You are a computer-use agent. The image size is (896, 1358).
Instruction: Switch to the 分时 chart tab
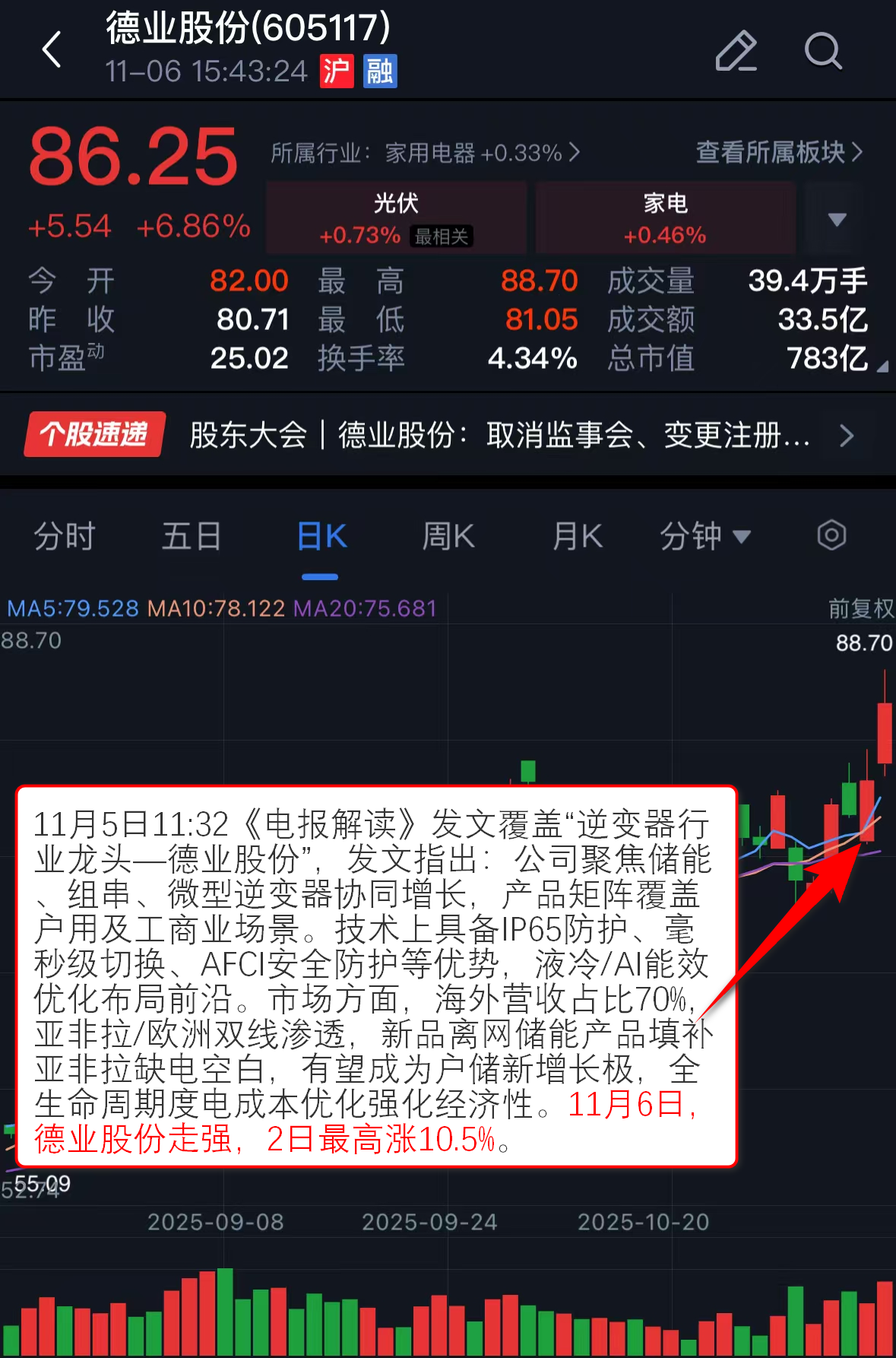coord(64,537)
